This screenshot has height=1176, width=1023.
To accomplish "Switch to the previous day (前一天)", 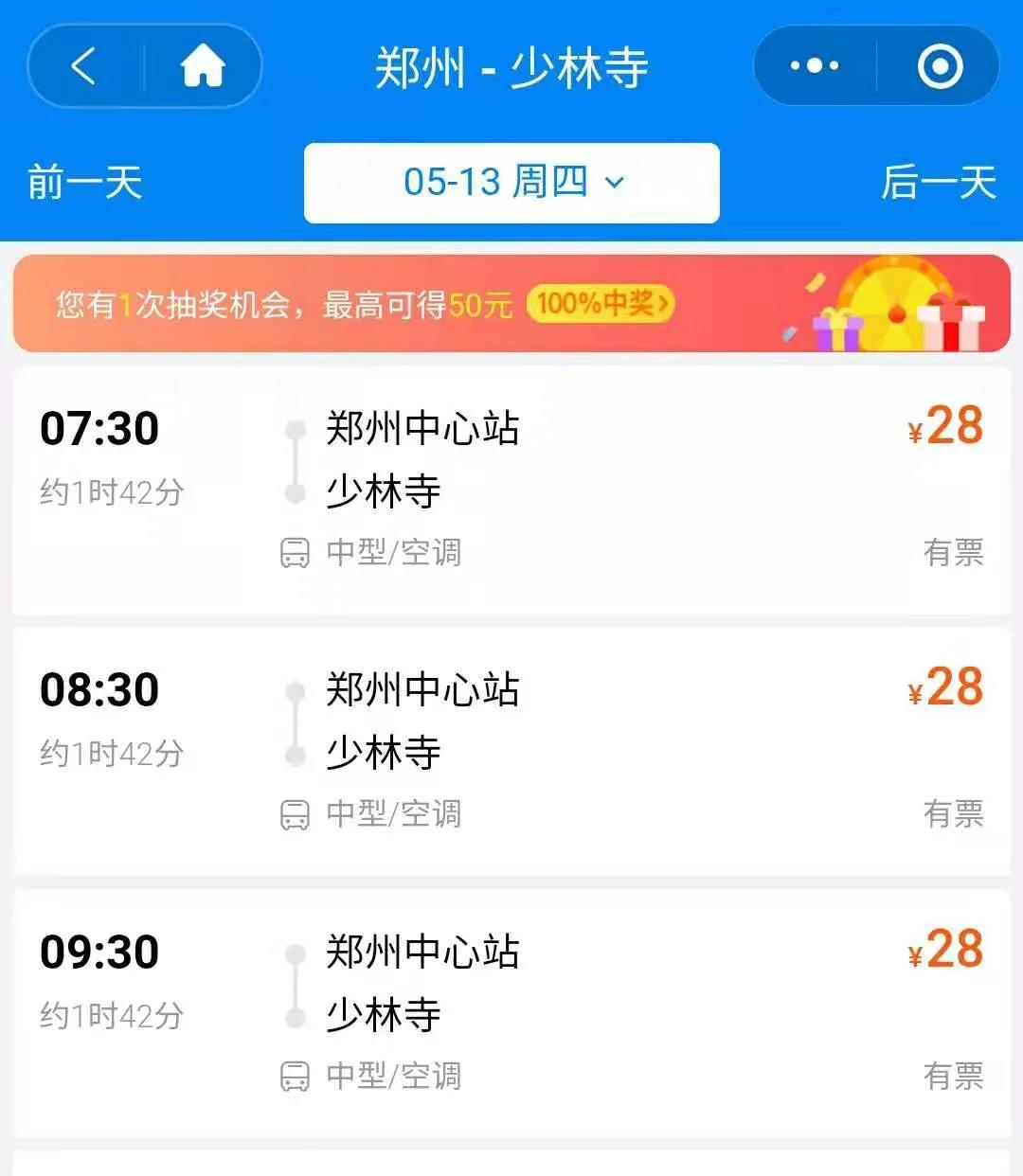I will click(85, 183).
